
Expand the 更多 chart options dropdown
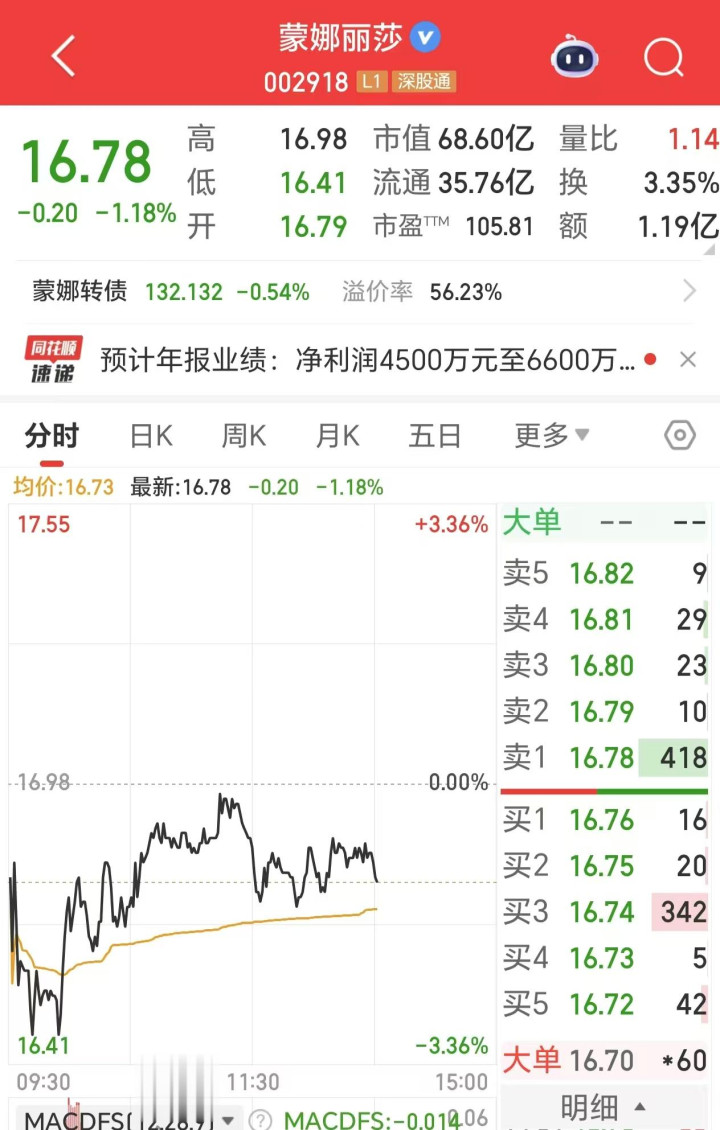[x=552, y=435]
